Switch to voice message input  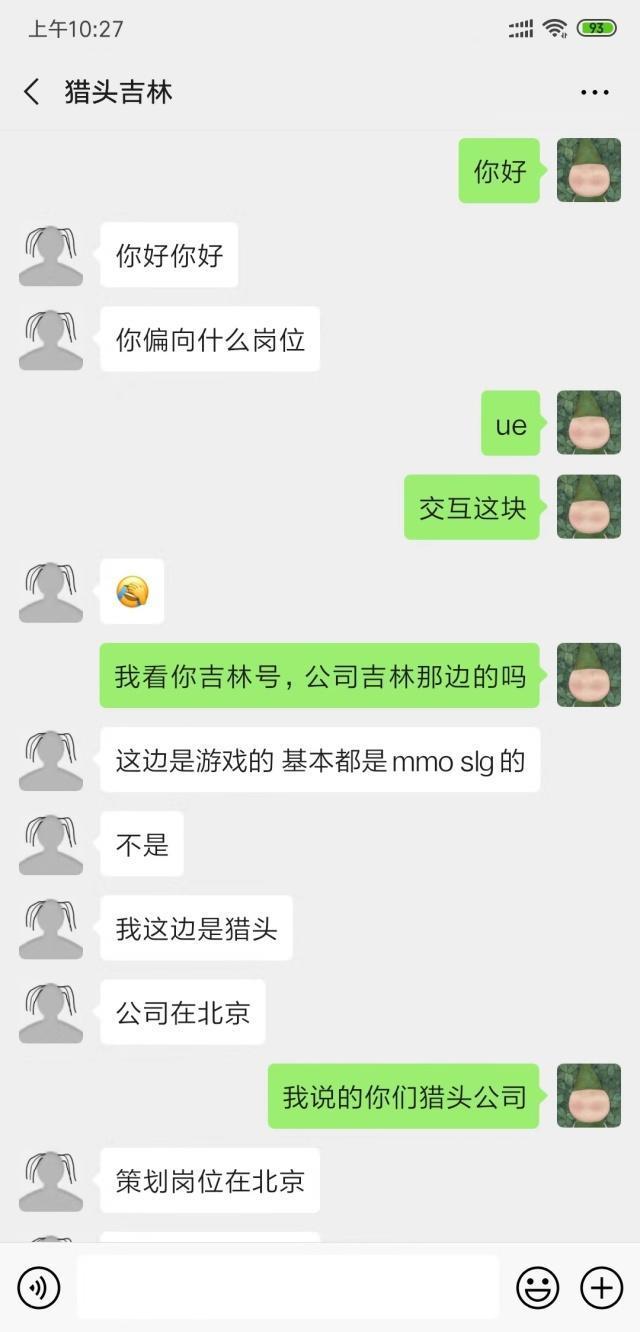[x=39, y=1288]
